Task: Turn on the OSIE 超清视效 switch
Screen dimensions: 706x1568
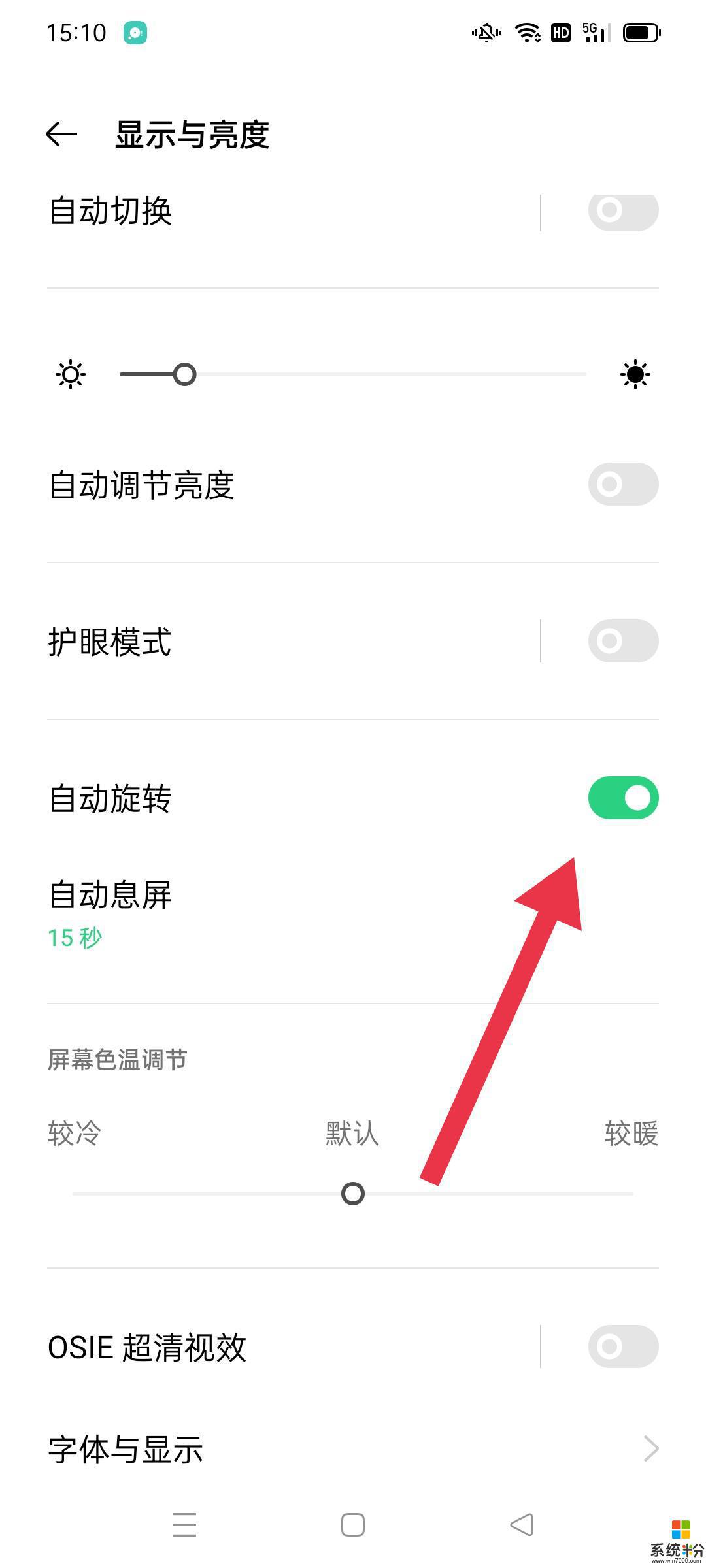Action: [x=622, y=1347]
